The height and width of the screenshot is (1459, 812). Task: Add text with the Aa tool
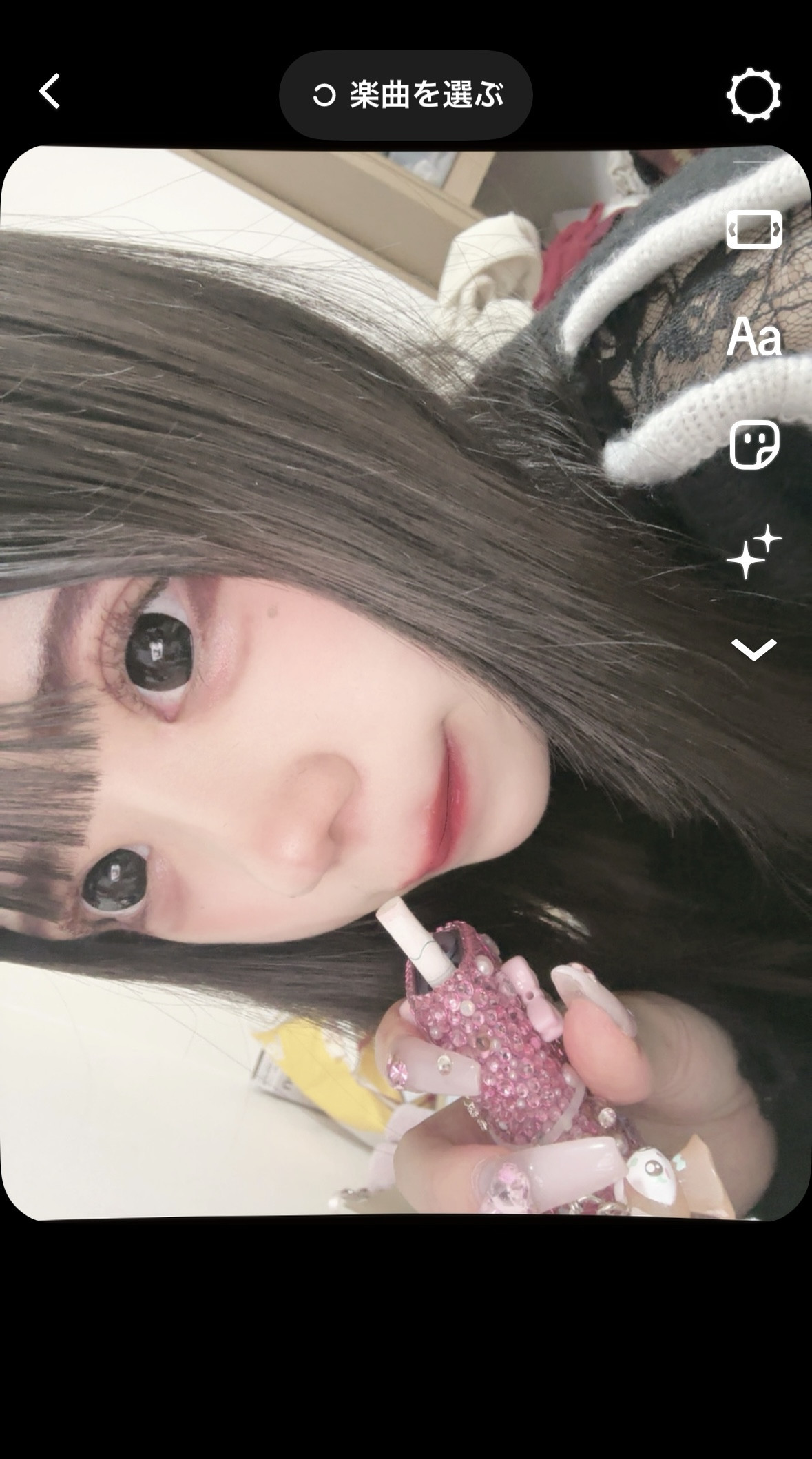coord(754,337)
